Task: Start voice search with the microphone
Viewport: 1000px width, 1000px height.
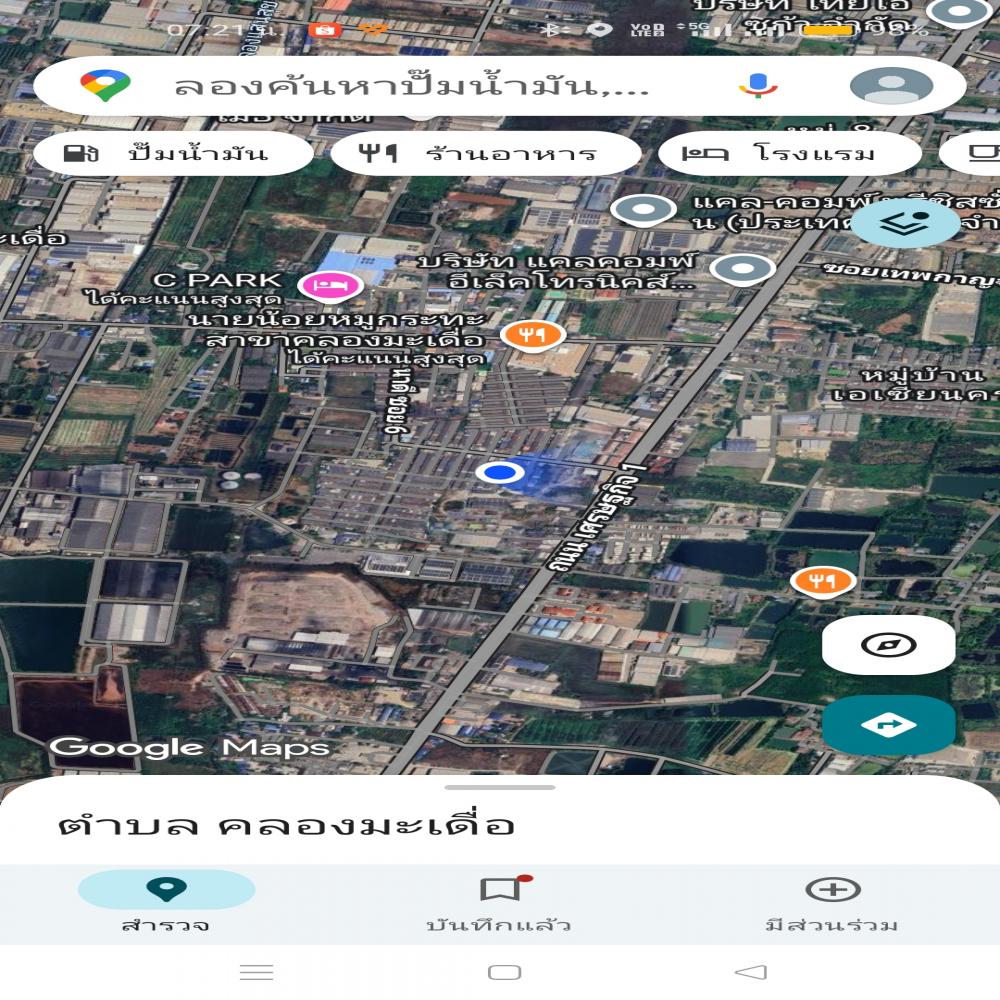Action: pos(758,86)
